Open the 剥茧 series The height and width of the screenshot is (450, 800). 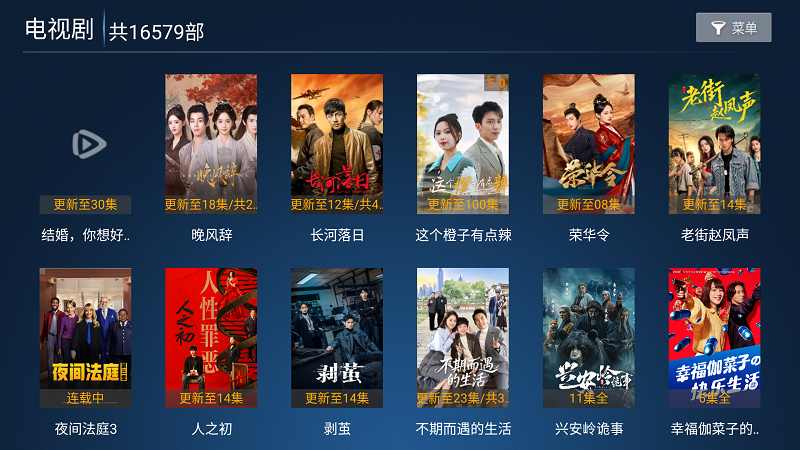[337, 338]
